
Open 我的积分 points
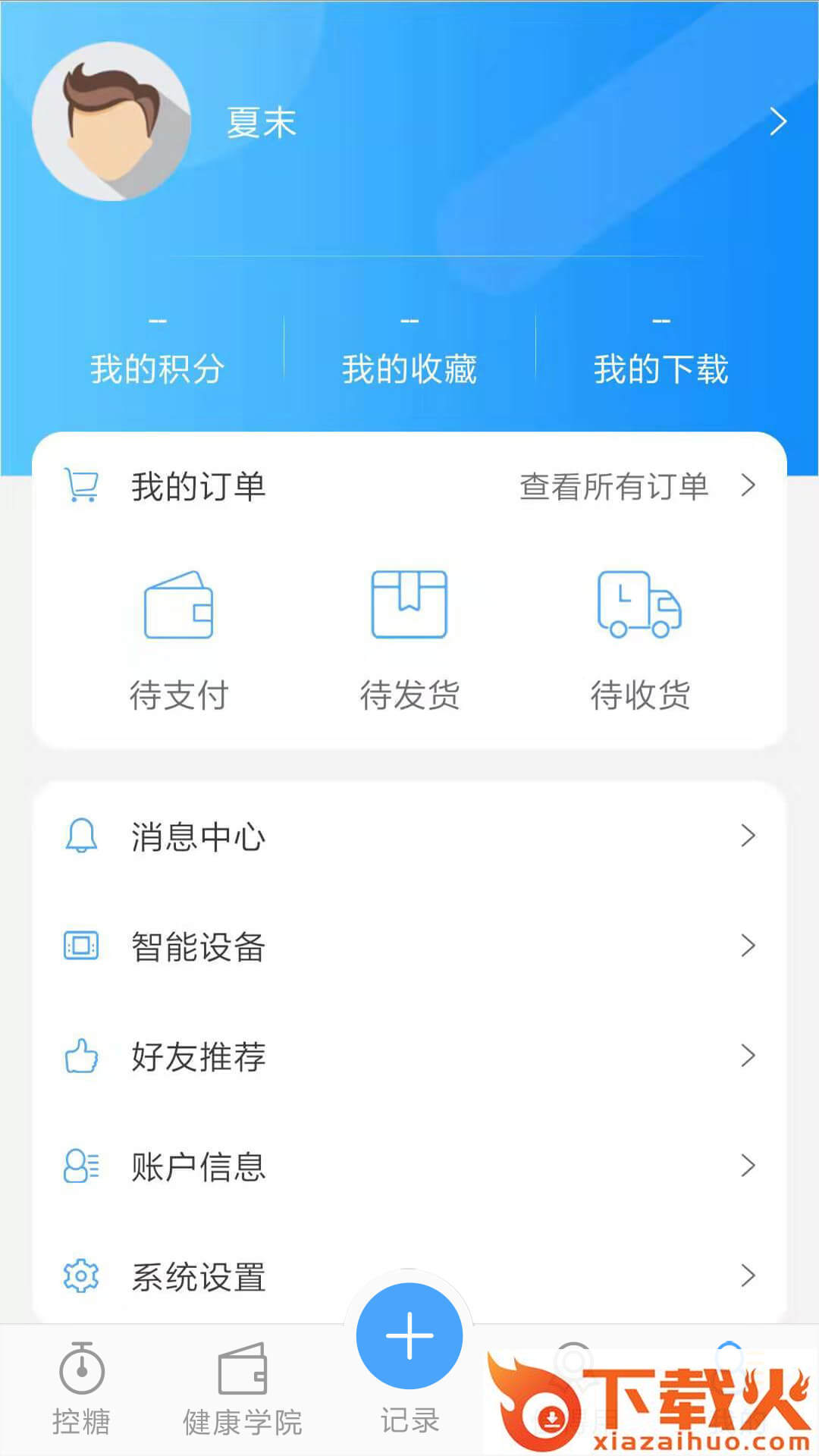[x=157, y=356]
